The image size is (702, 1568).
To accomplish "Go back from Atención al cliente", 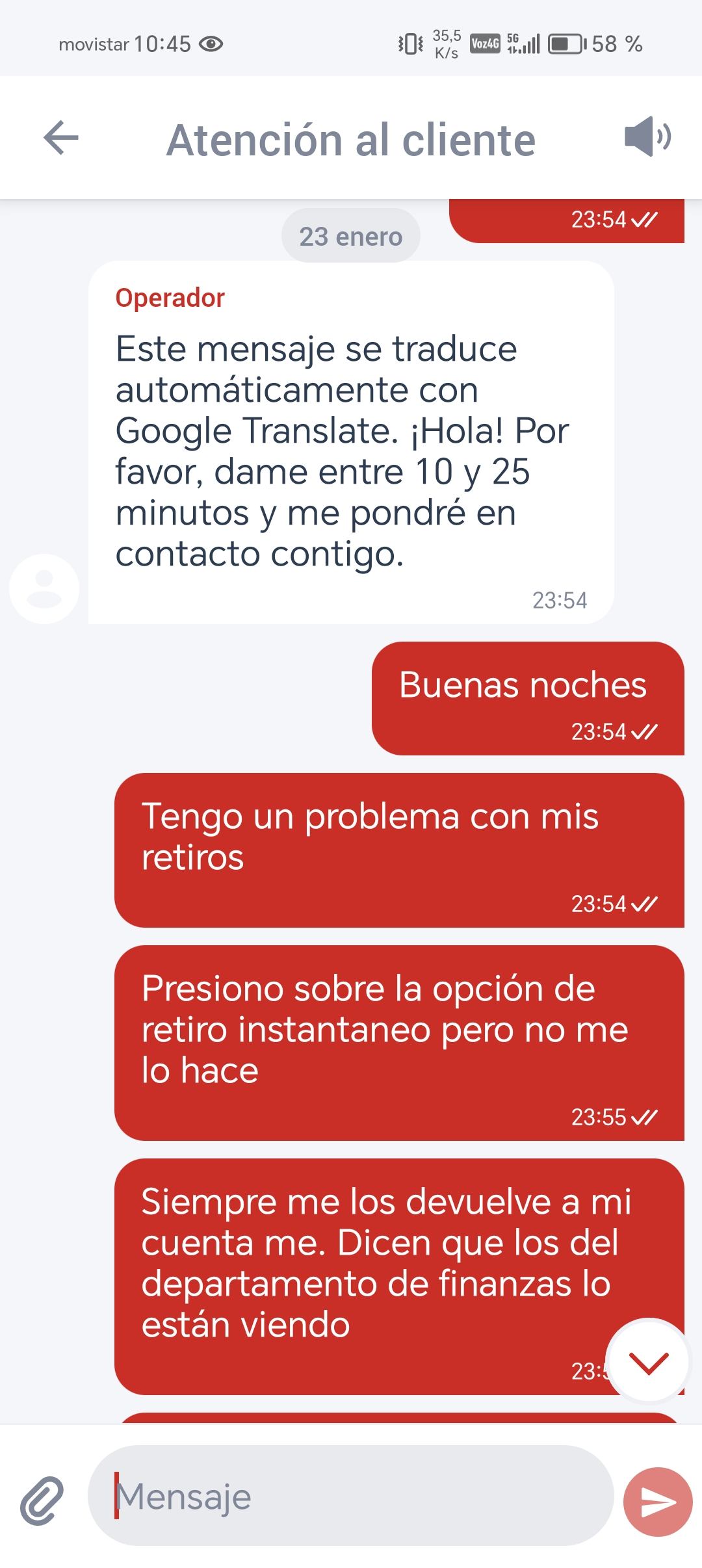I will click(x=61, y=138).
